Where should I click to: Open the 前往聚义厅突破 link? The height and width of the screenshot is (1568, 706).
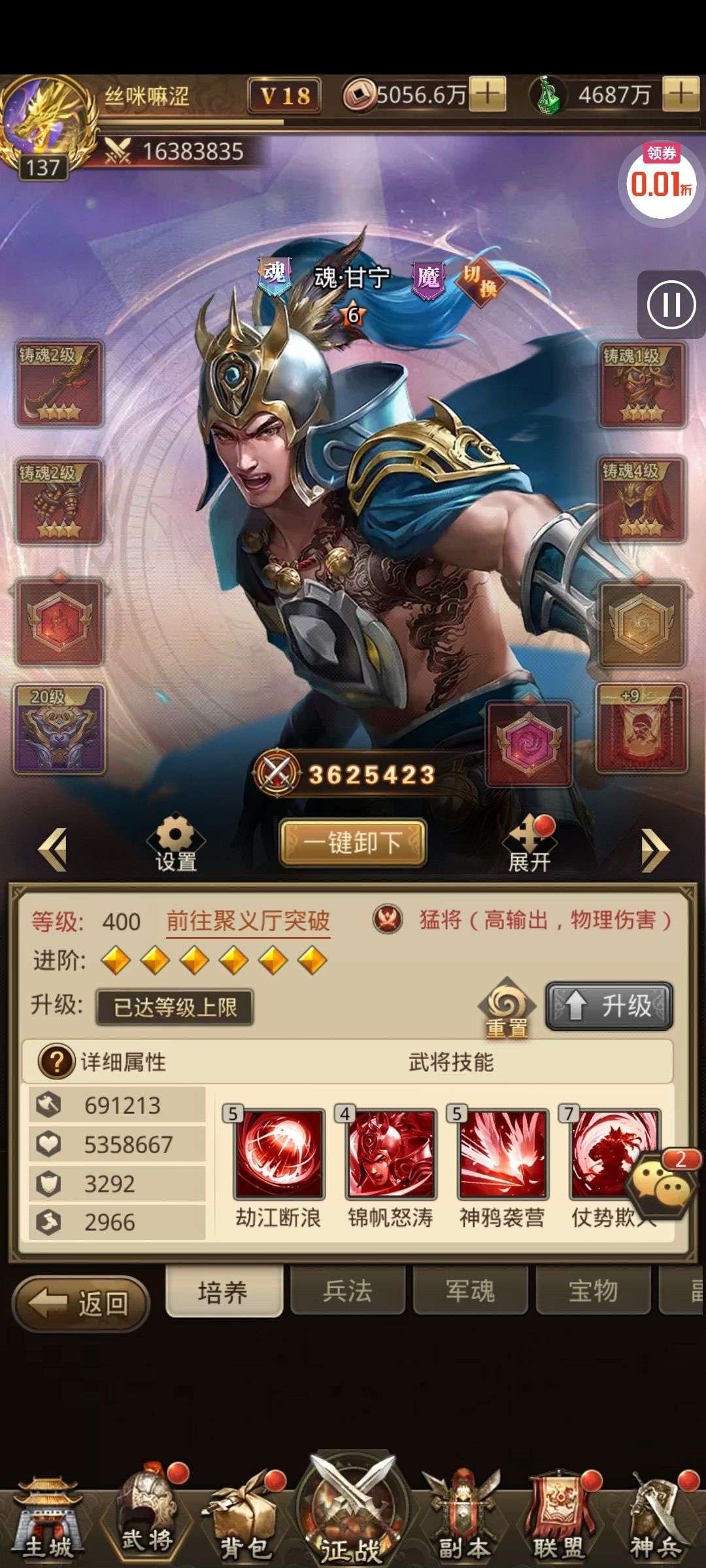(x=248, y=921)
